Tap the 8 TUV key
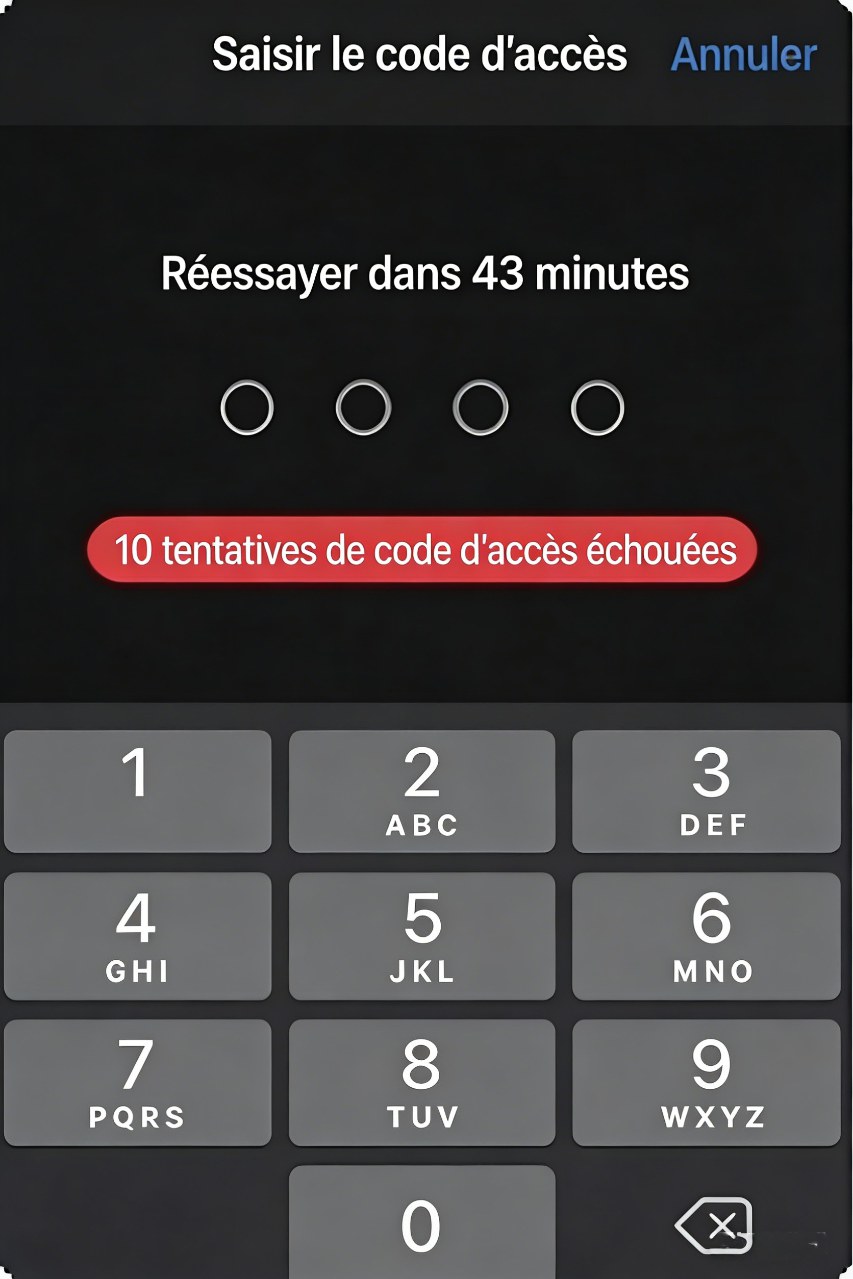The height and width of the screenshot is (1279, 853). coord(421,1082)
